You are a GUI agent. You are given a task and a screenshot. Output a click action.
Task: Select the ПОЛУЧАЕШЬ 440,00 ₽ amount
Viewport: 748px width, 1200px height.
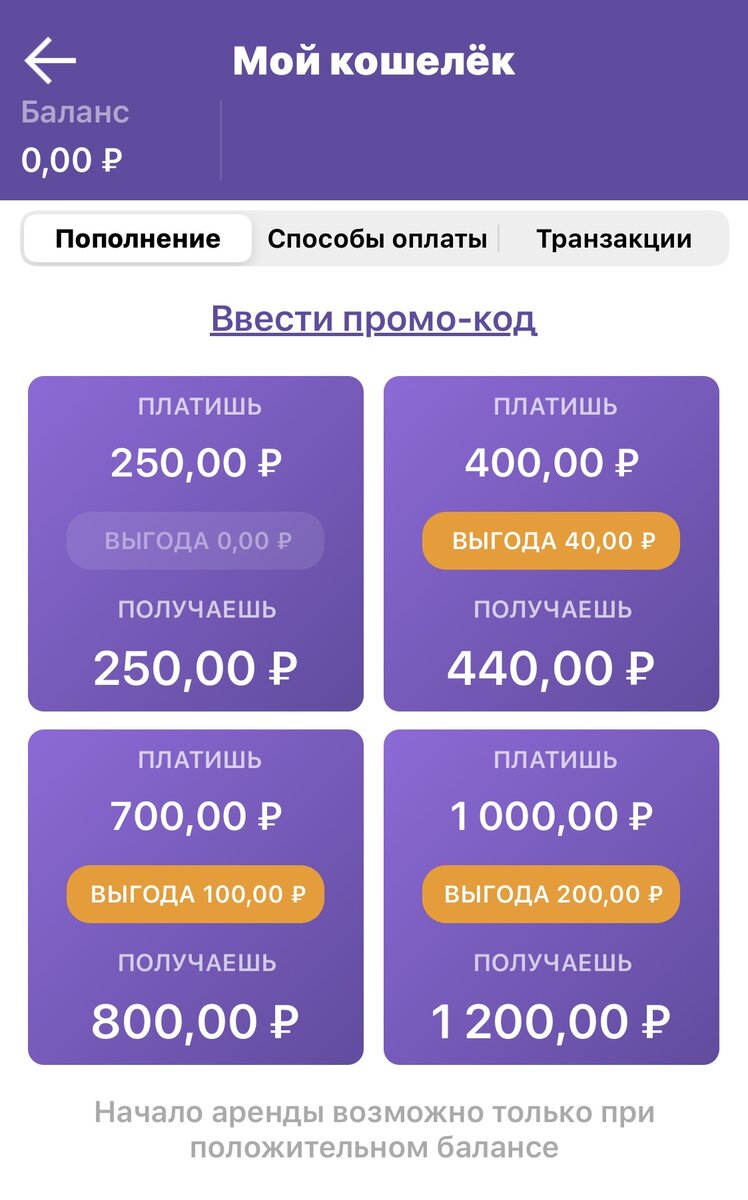pyautogui.click(x=551, y=665)
